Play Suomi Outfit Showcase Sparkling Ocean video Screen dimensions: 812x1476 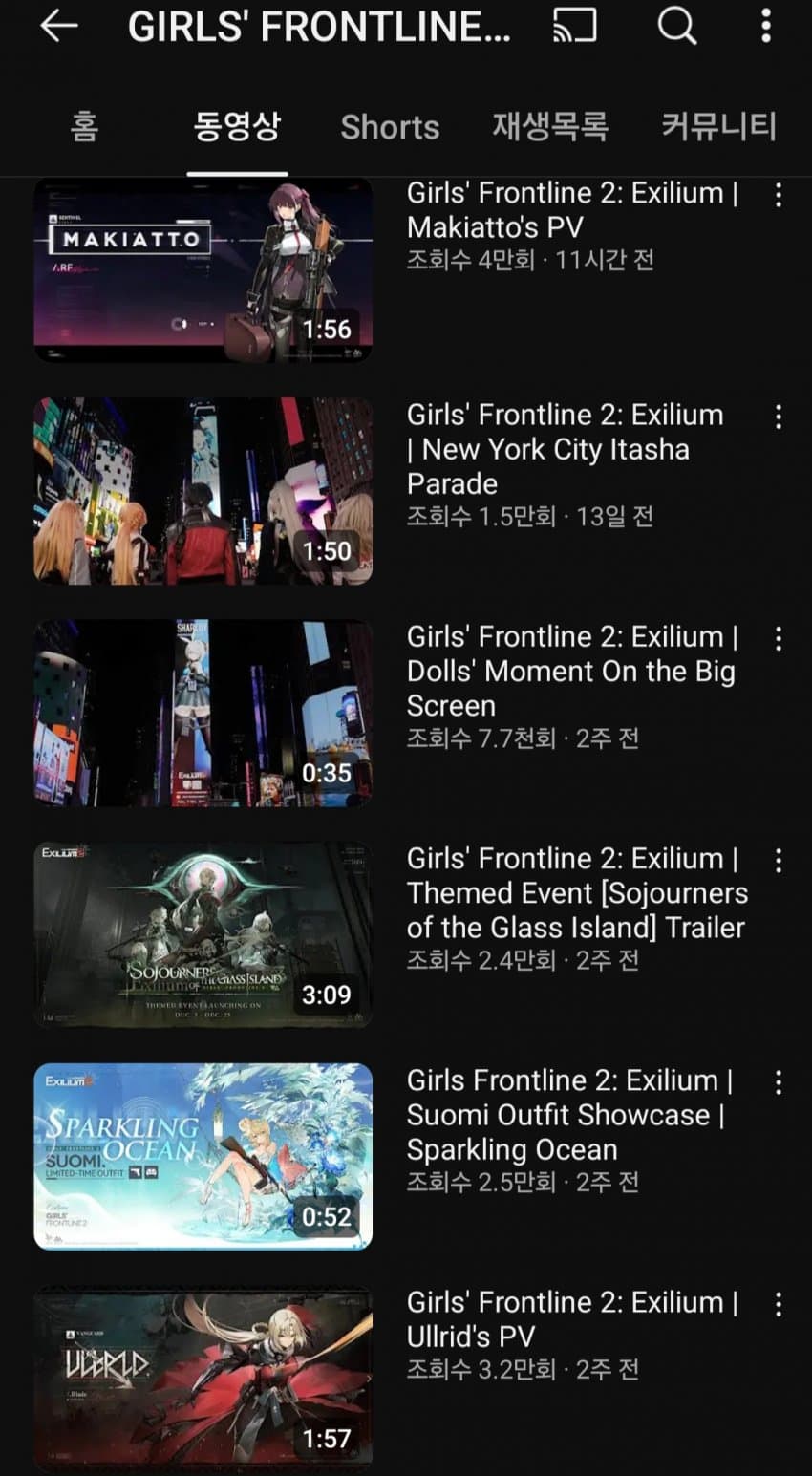(203, 1156)
